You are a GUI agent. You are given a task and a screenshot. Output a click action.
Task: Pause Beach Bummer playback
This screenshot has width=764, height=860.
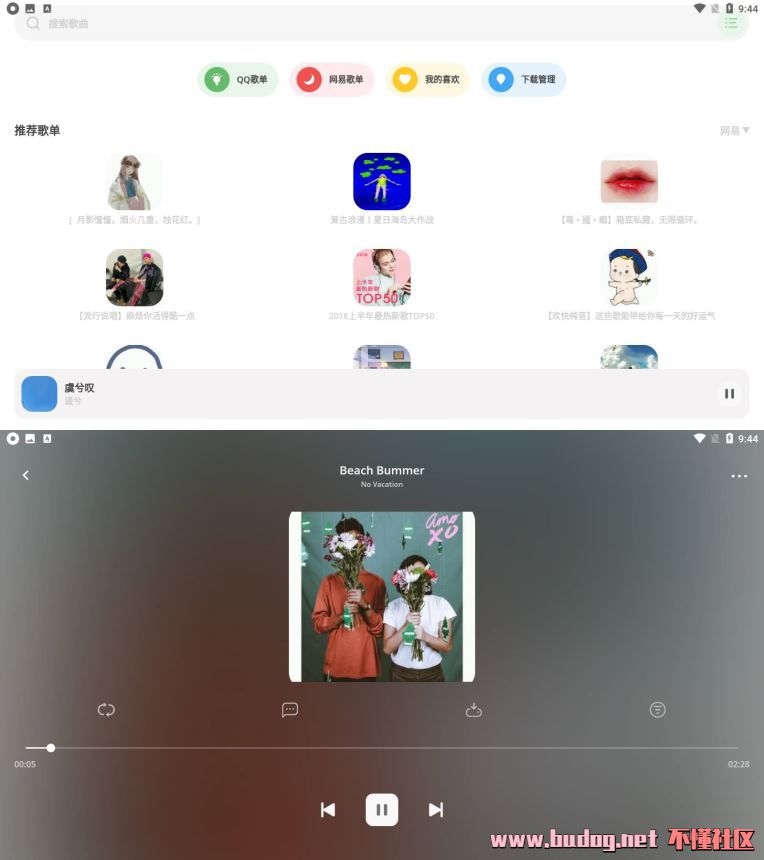382,810
